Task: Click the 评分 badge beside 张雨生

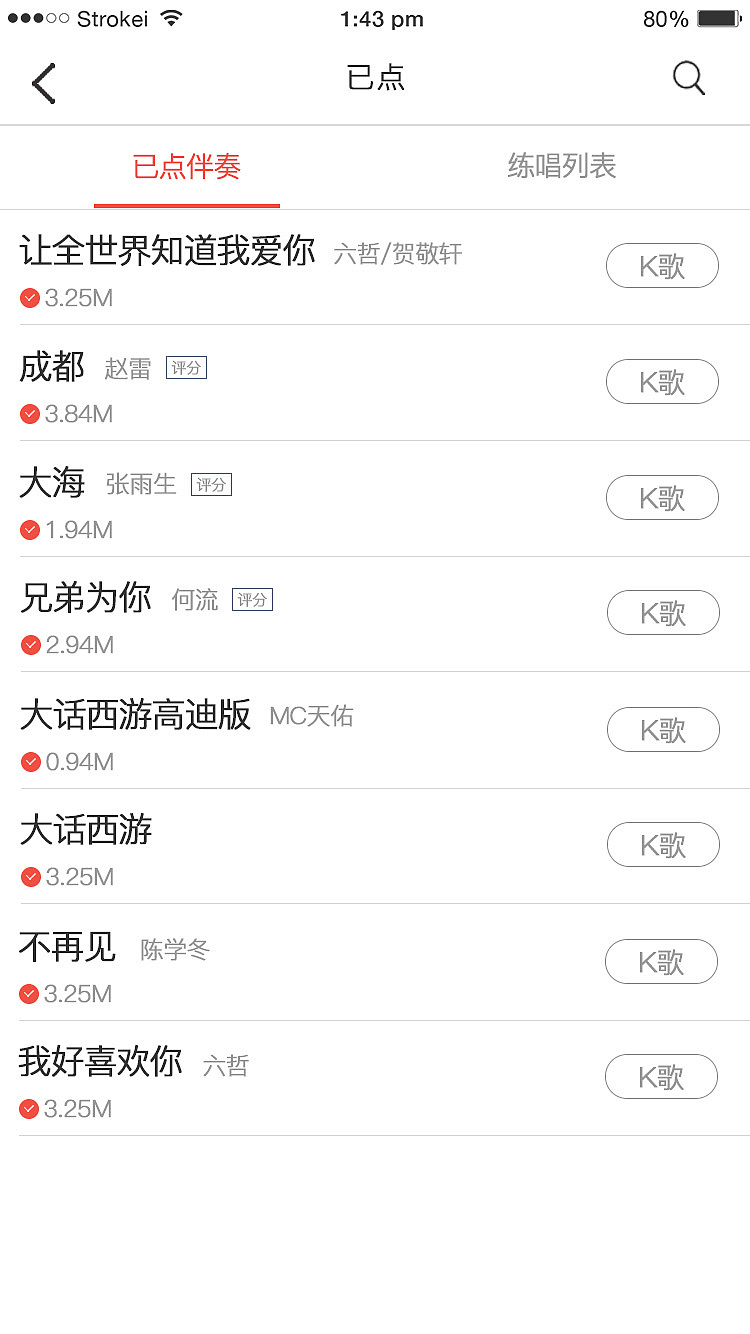Action: [x=210, y=484]
